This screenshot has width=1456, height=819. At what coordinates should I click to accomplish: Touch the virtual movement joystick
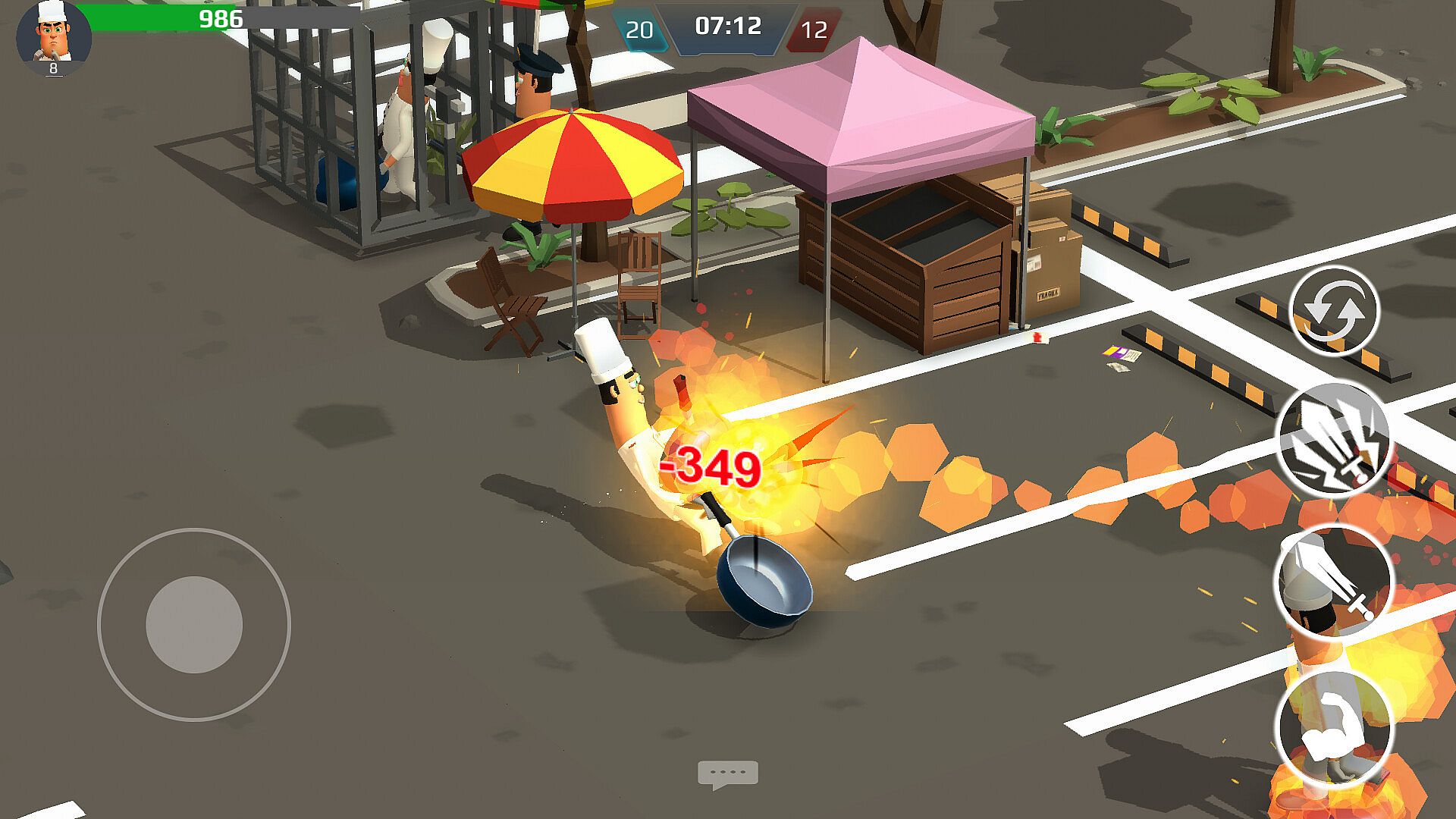tap(194, 625)
